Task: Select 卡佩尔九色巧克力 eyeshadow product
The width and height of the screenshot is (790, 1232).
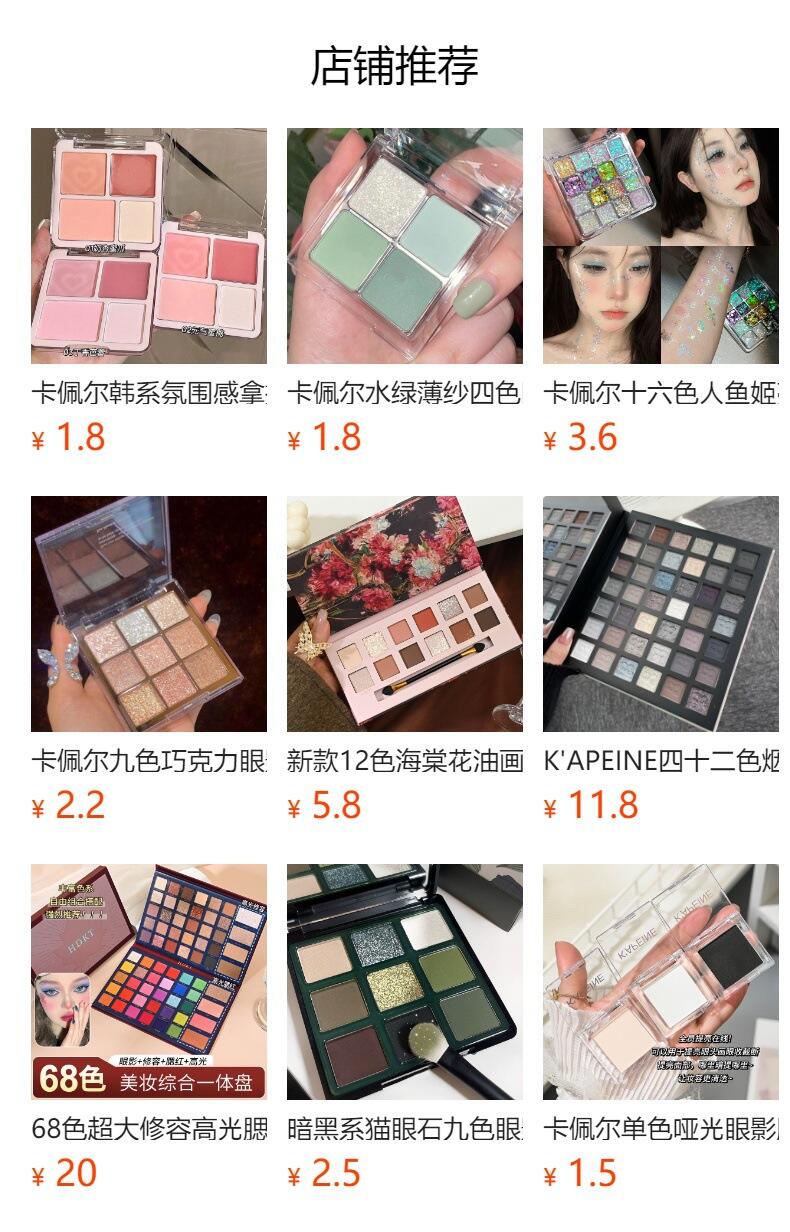Action: pos(148,614)
